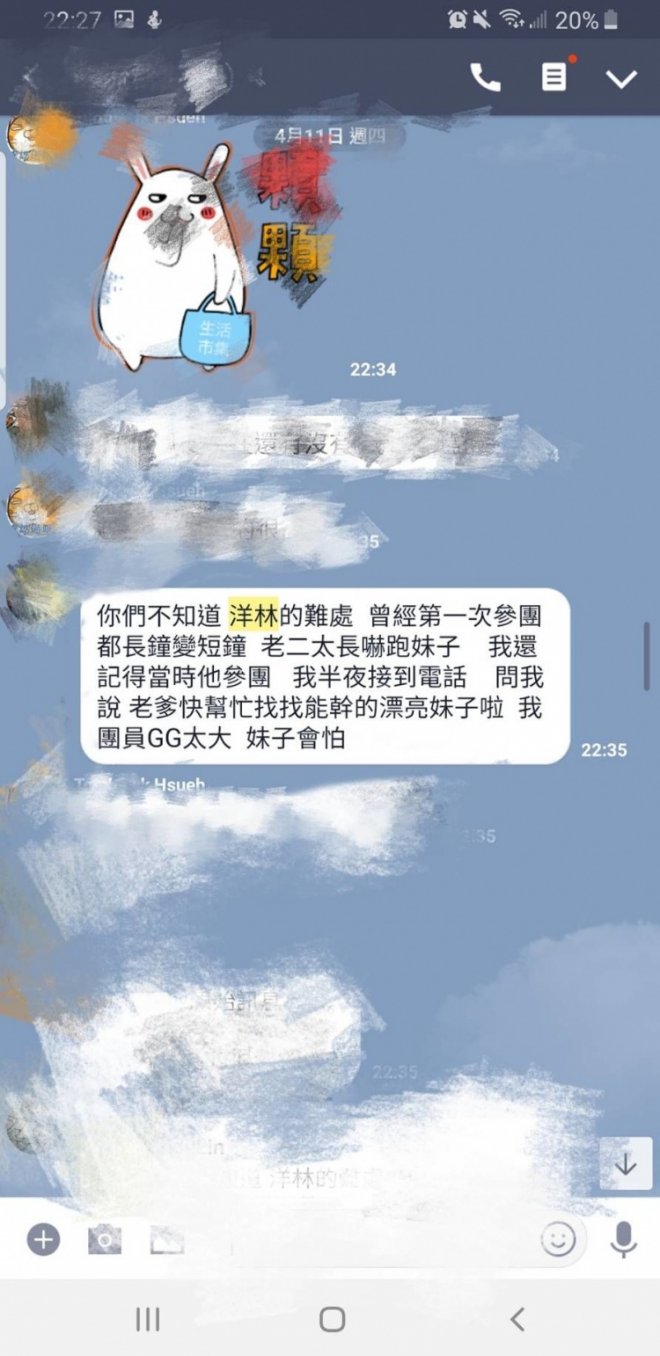
Task: Open the photo gallery picker
Action: pos(167,1241)
